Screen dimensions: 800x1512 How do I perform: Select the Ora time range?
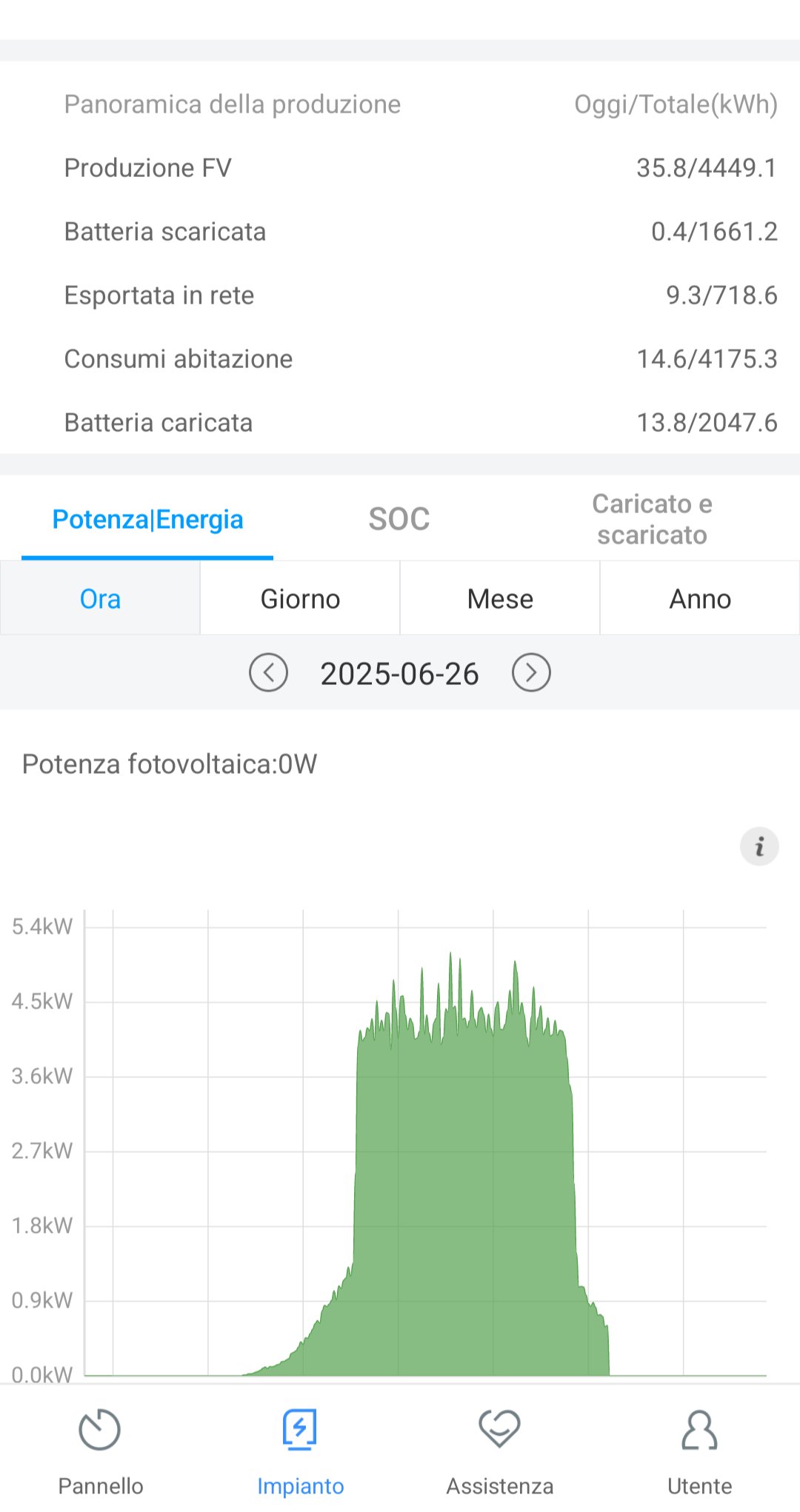[x=100, y=598]
